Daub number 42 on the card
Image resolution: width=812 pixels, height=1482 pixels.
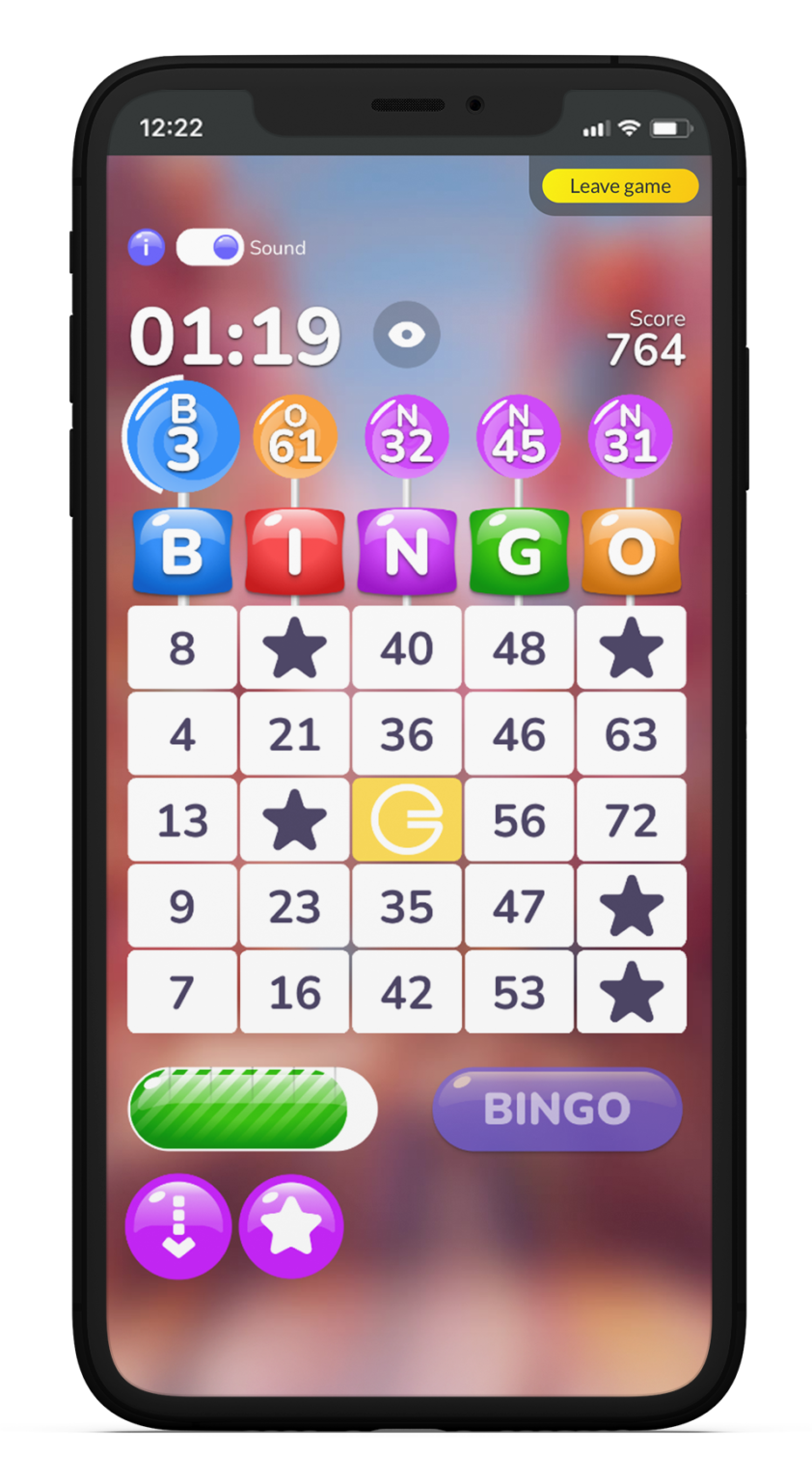click(x=407, y=992)
